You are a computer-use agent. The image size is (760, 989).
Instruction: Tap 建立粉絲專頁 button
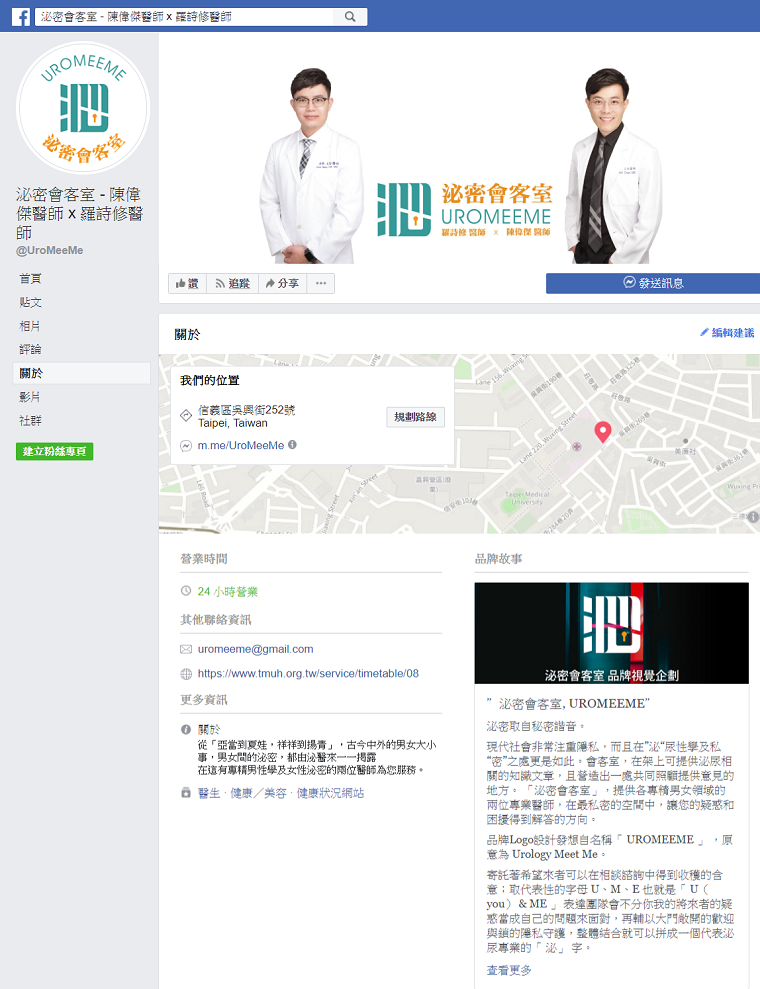tap(54, 452)
